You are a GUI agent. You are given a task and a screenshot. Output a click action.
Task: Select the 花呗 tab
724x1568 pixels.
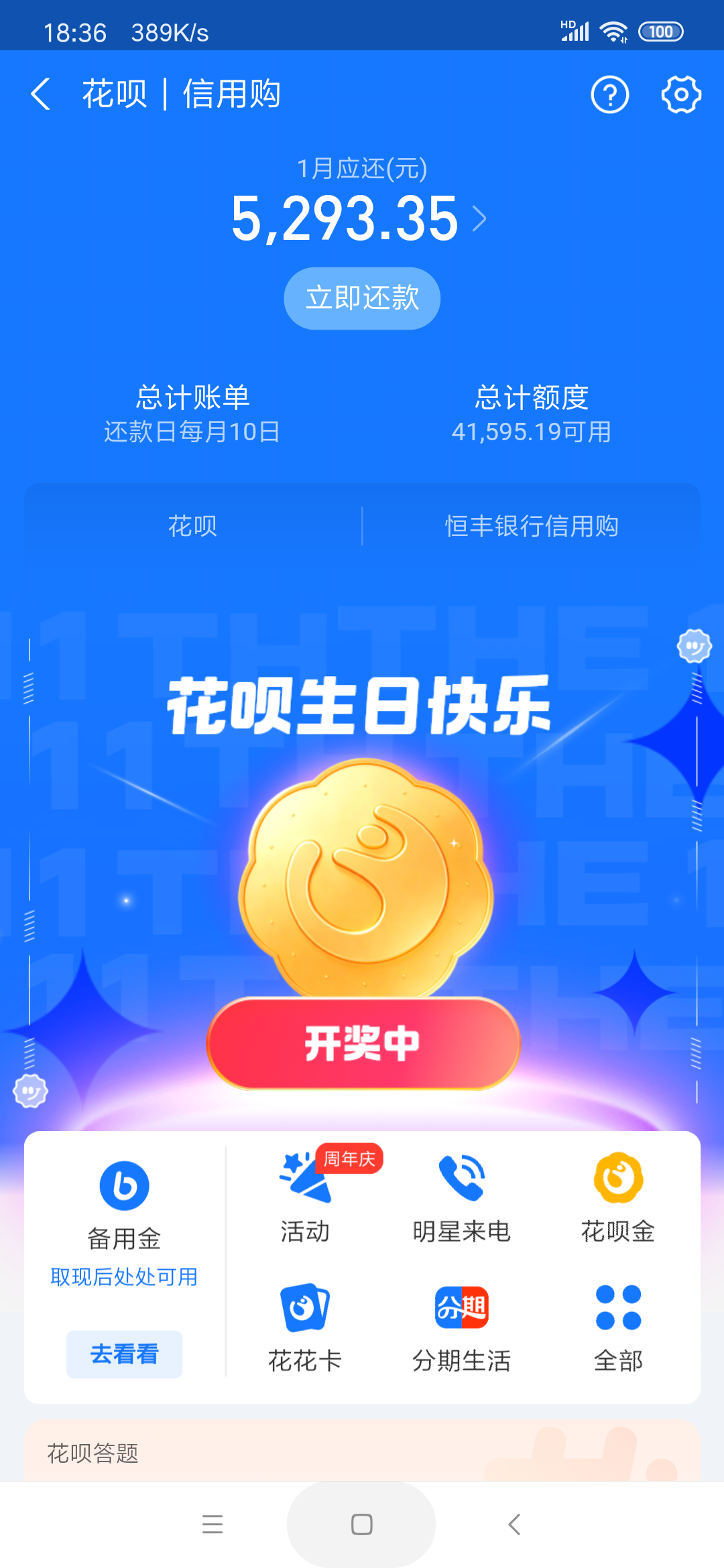(192, 527)
